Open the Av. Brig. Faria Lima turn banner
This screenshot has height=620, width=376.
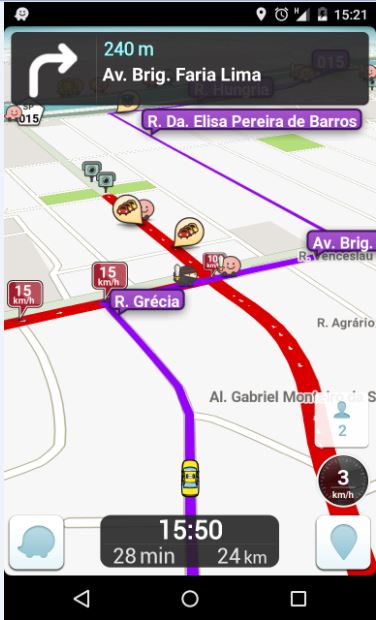pyautogui.click(x=190, y=68)
